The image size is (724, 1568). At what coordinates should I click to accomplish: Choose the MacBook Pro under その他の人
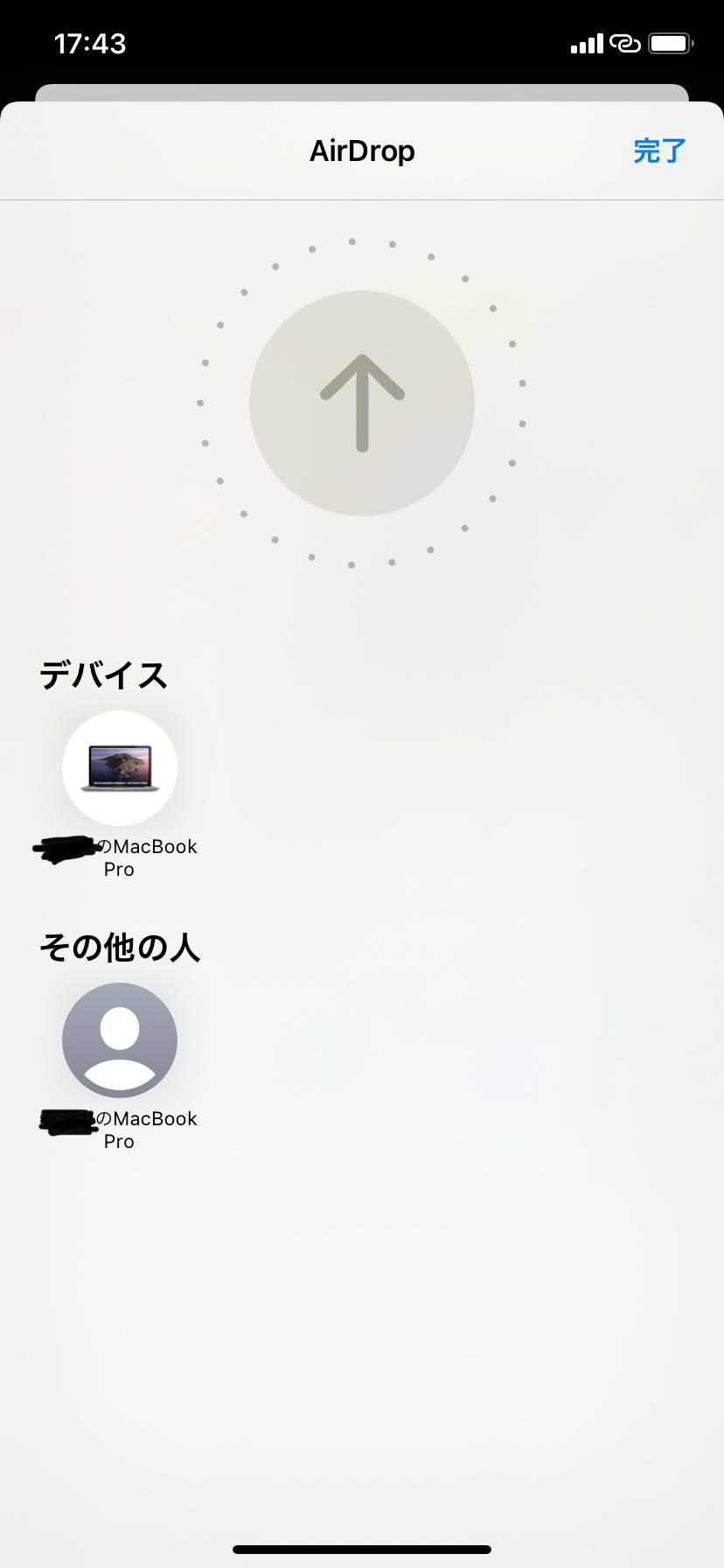[x=120, y=1040]
